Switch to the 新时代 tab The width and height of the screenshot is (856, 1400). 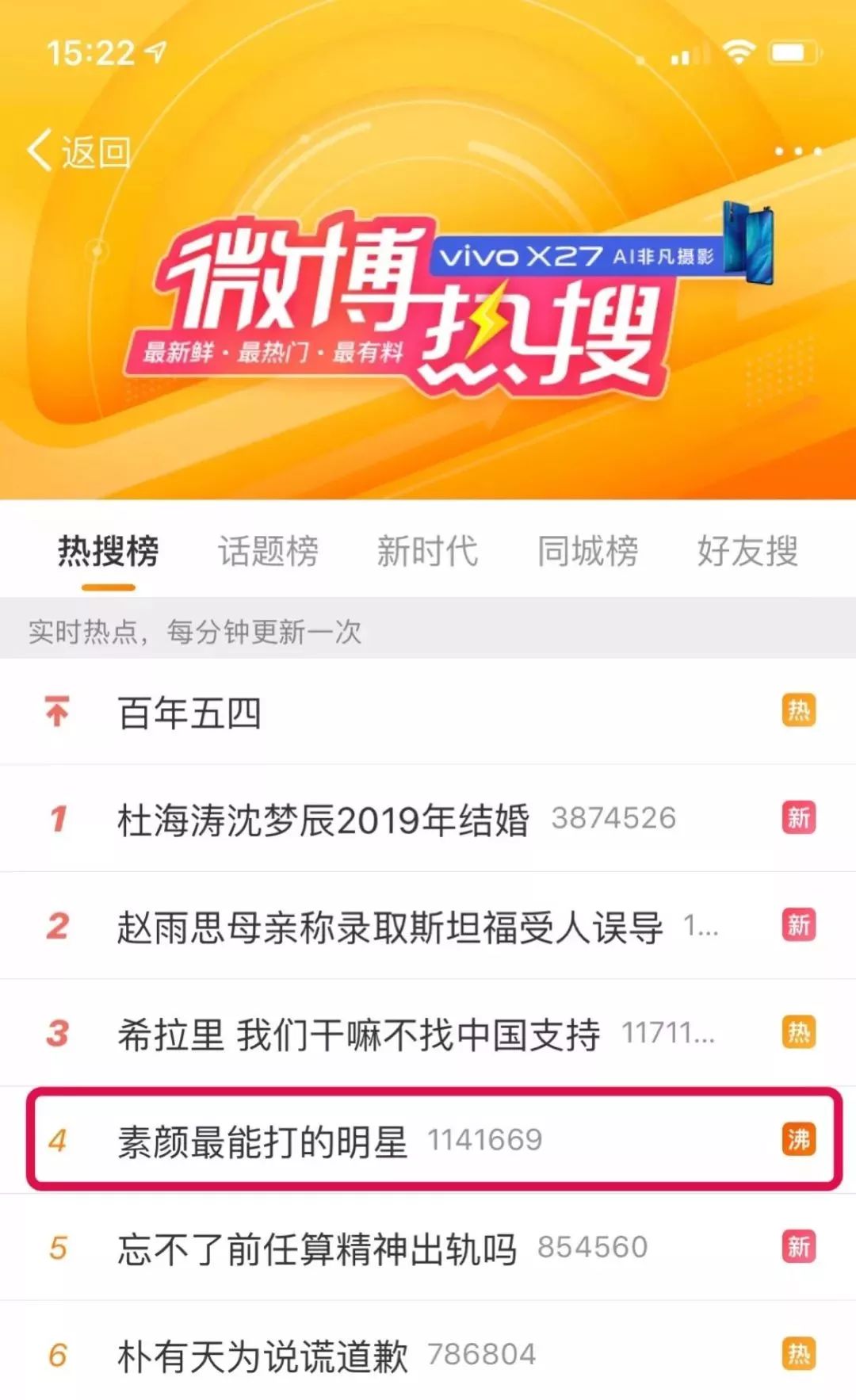(x=427, y=551)
